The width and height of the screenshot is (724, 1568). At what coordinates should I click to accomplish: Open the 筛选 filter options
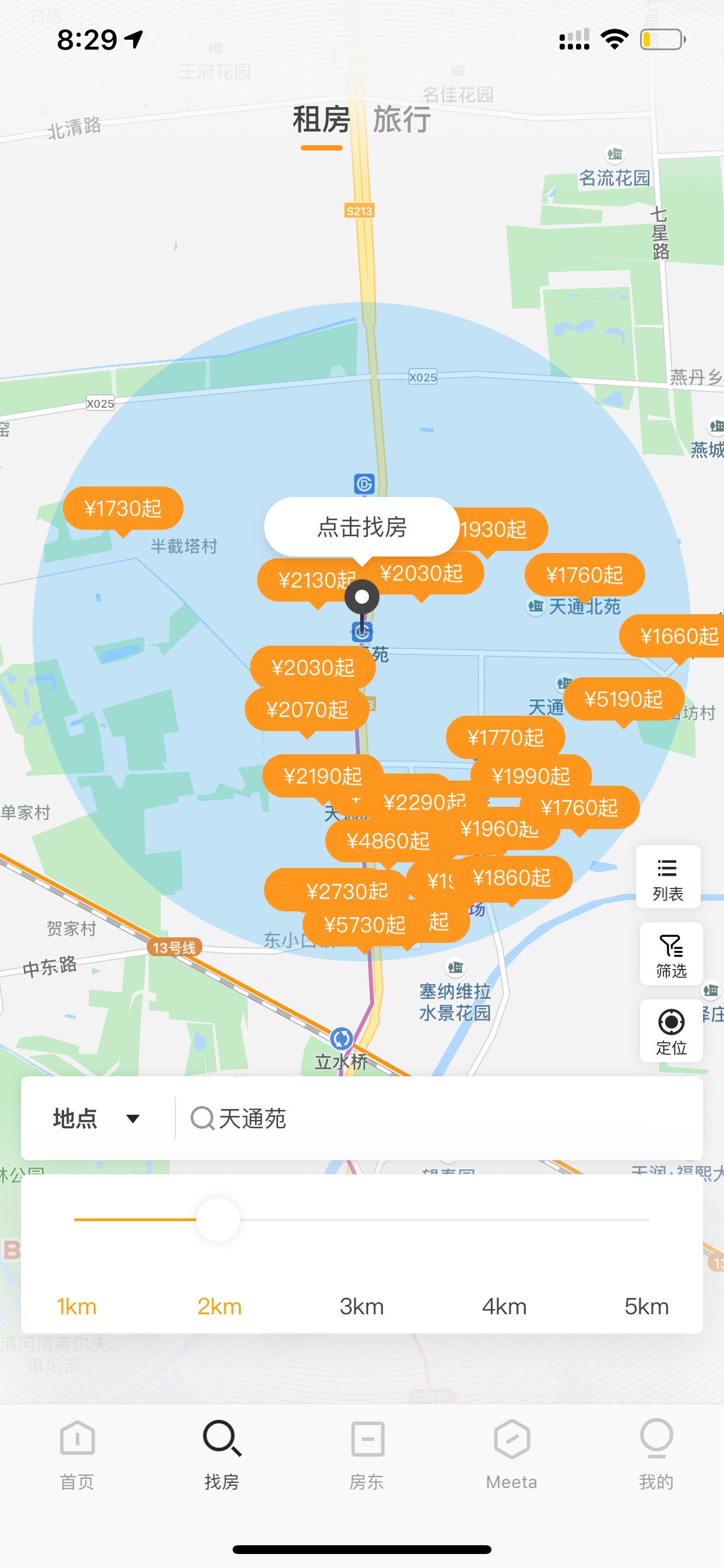[671, 954]
